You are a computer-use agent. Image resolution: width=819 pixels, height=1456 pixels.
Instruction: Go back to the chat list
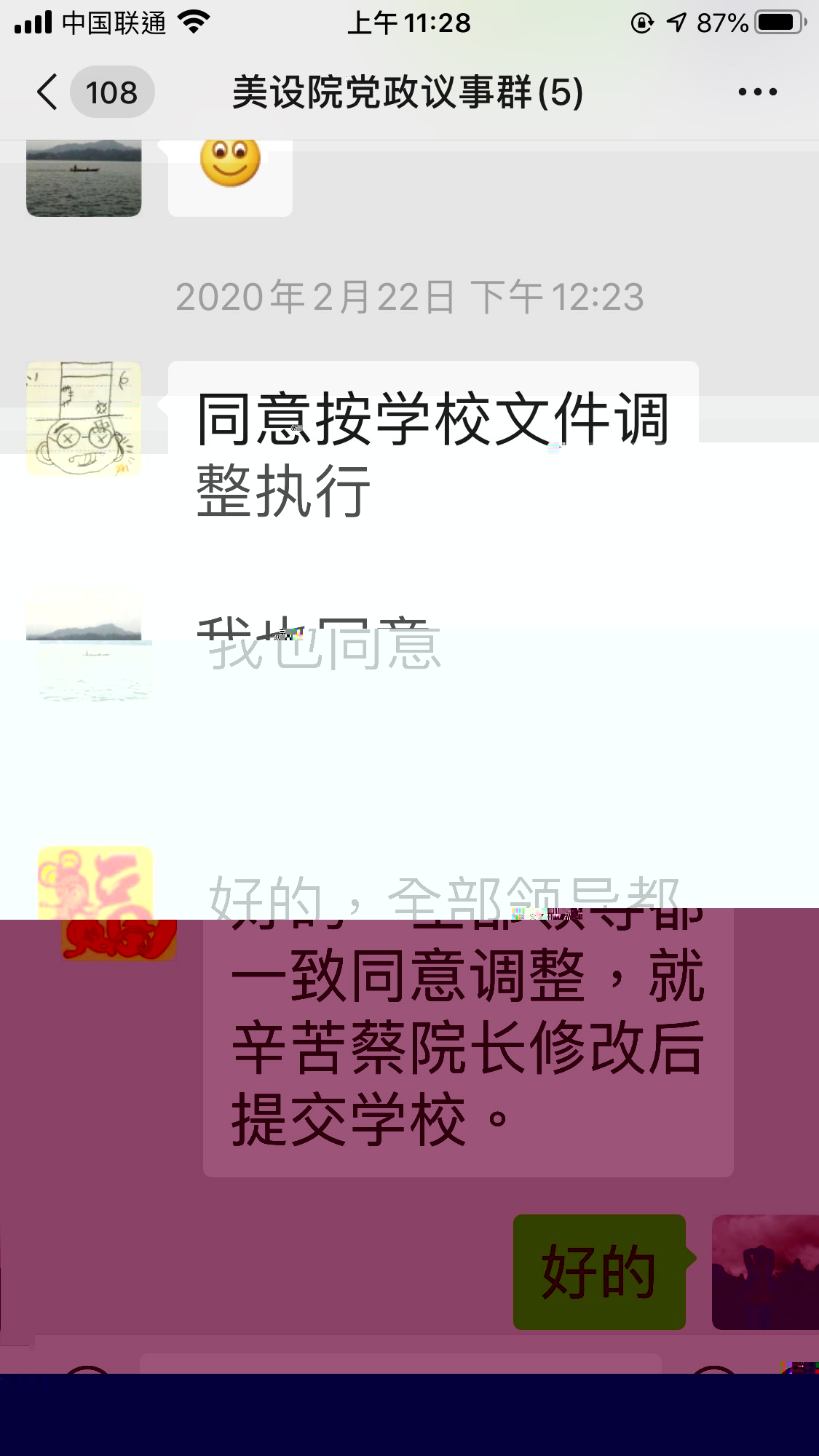click(x=48, y=92)
